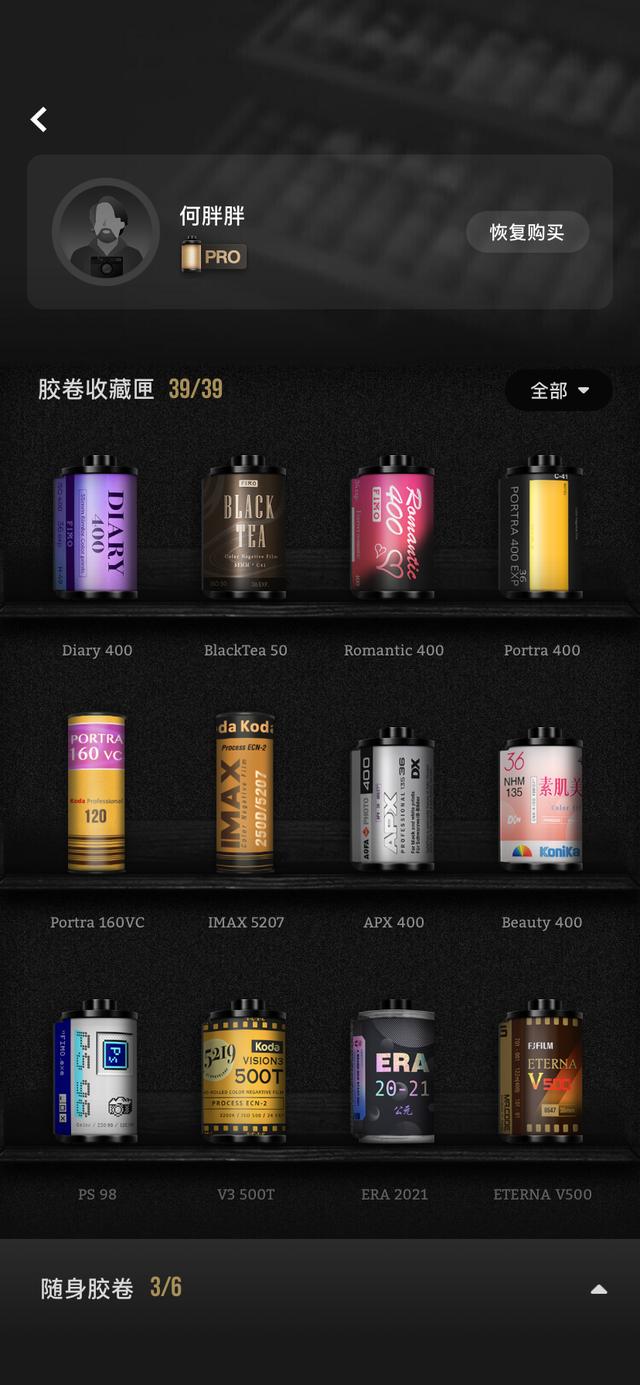The height and width of the screenshot is (1385, 640).
Task: Select the Diary 400 film roll
Action: [96, 528]
